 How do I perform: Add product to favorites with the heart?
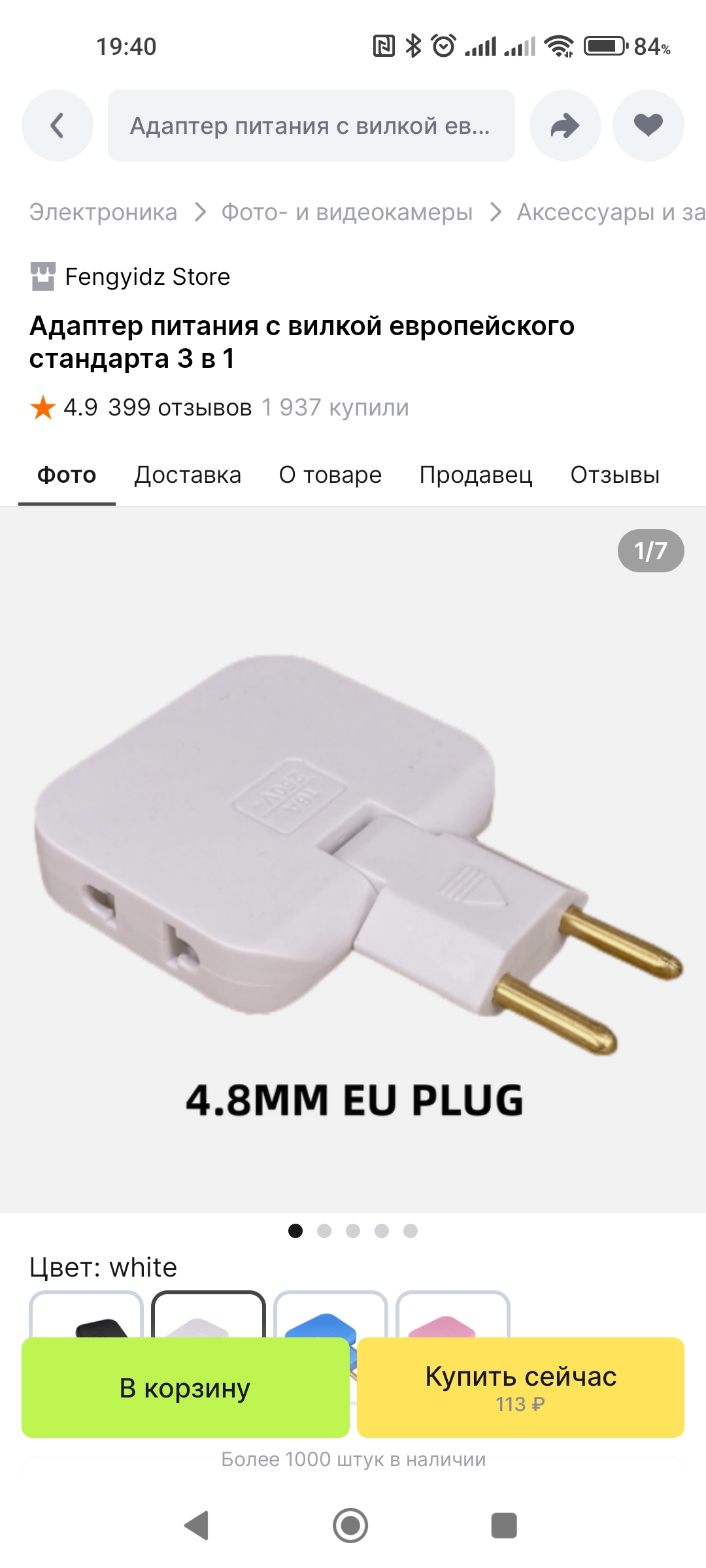tap(648, 125)
